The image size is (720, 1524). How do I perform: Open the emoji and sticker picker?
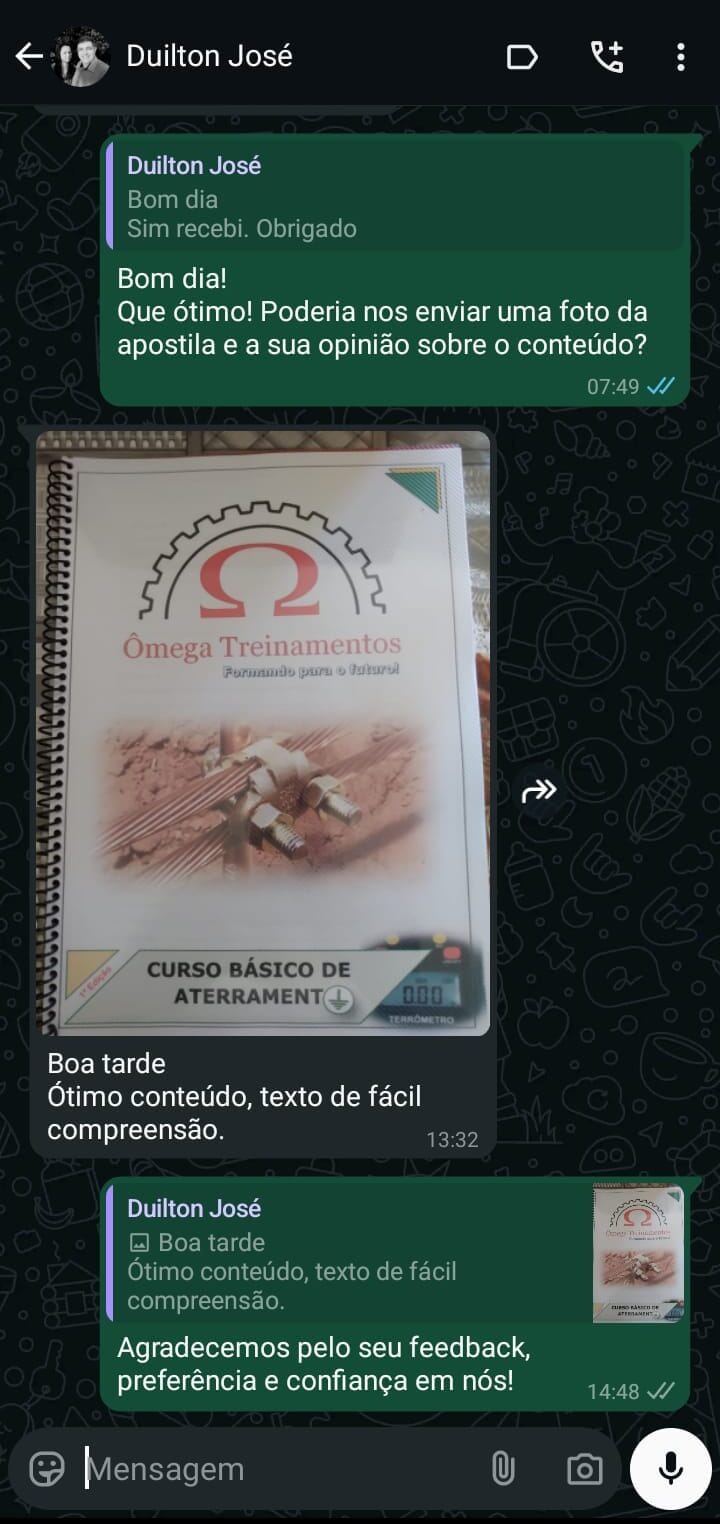[x=47, y=1469]
